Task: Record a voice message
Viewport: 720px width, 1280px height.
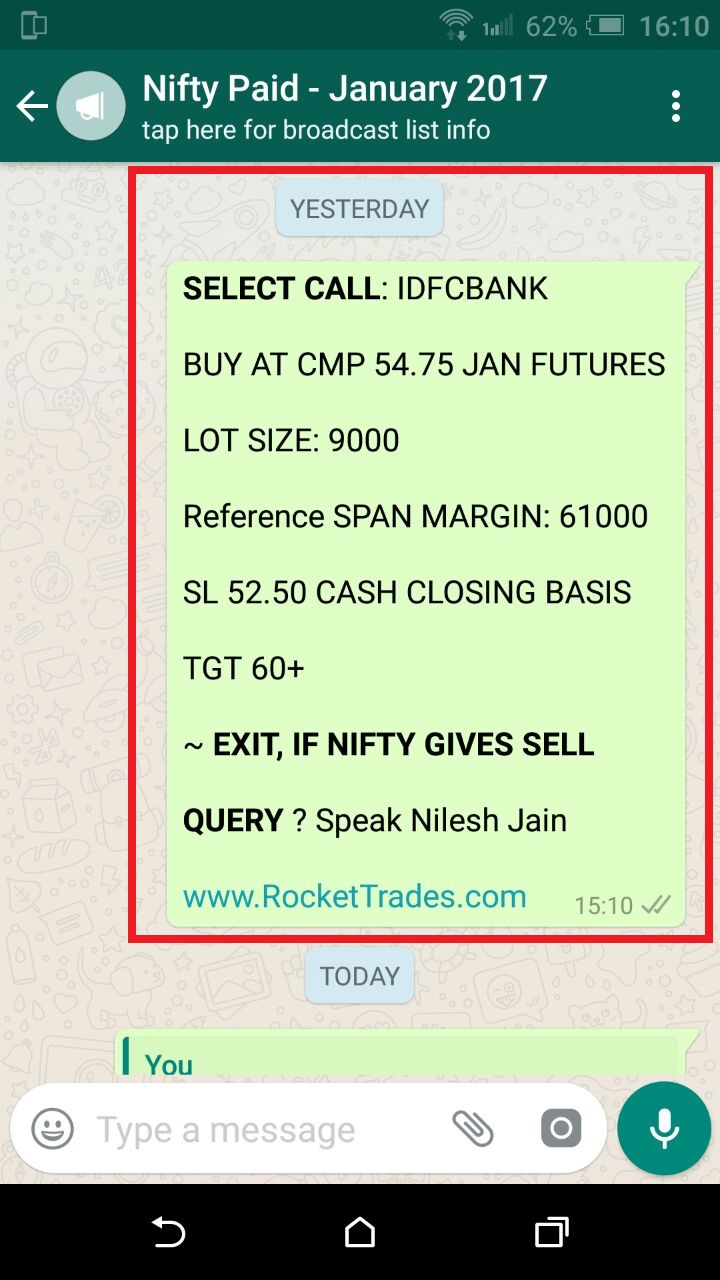Action: pos(663,1129)
